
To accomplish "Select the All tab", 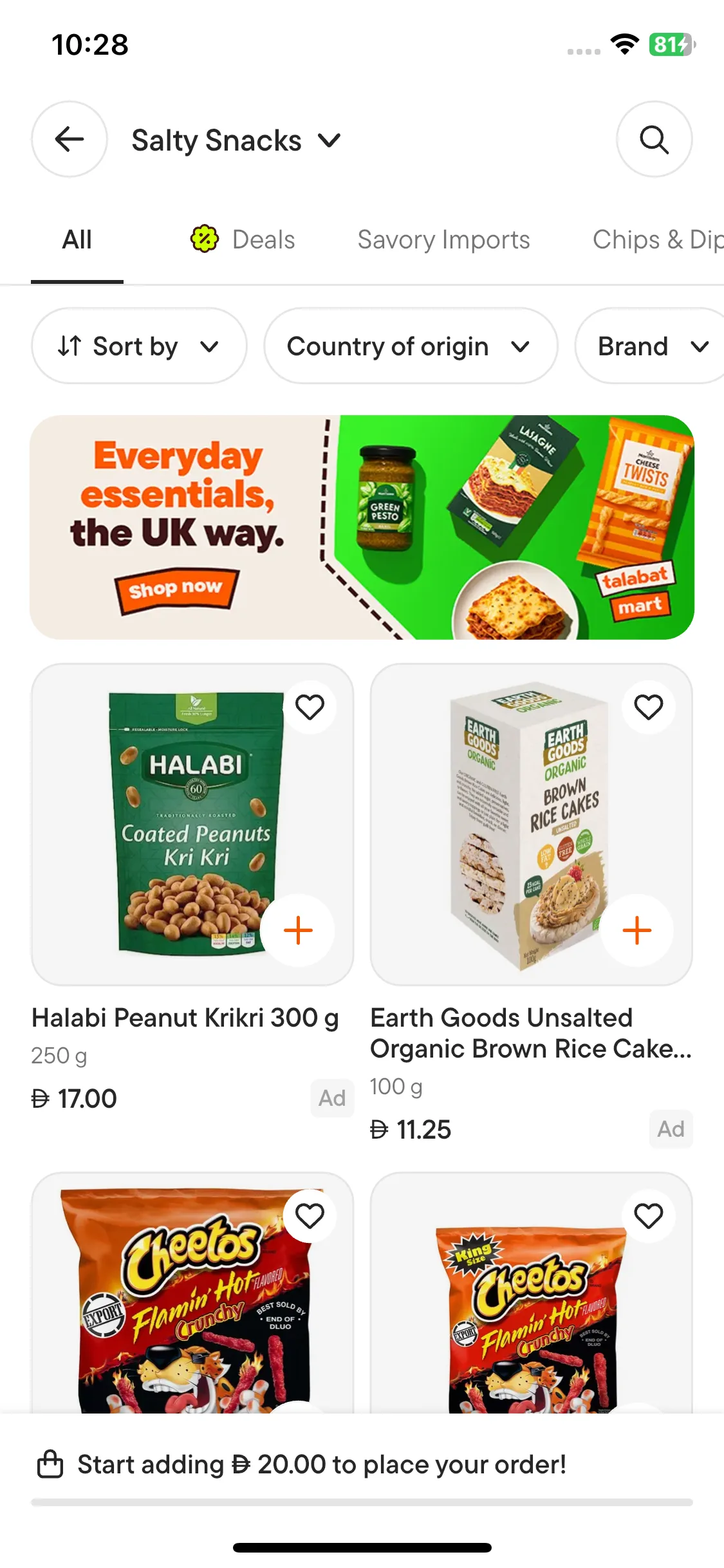I will point(77,239).
